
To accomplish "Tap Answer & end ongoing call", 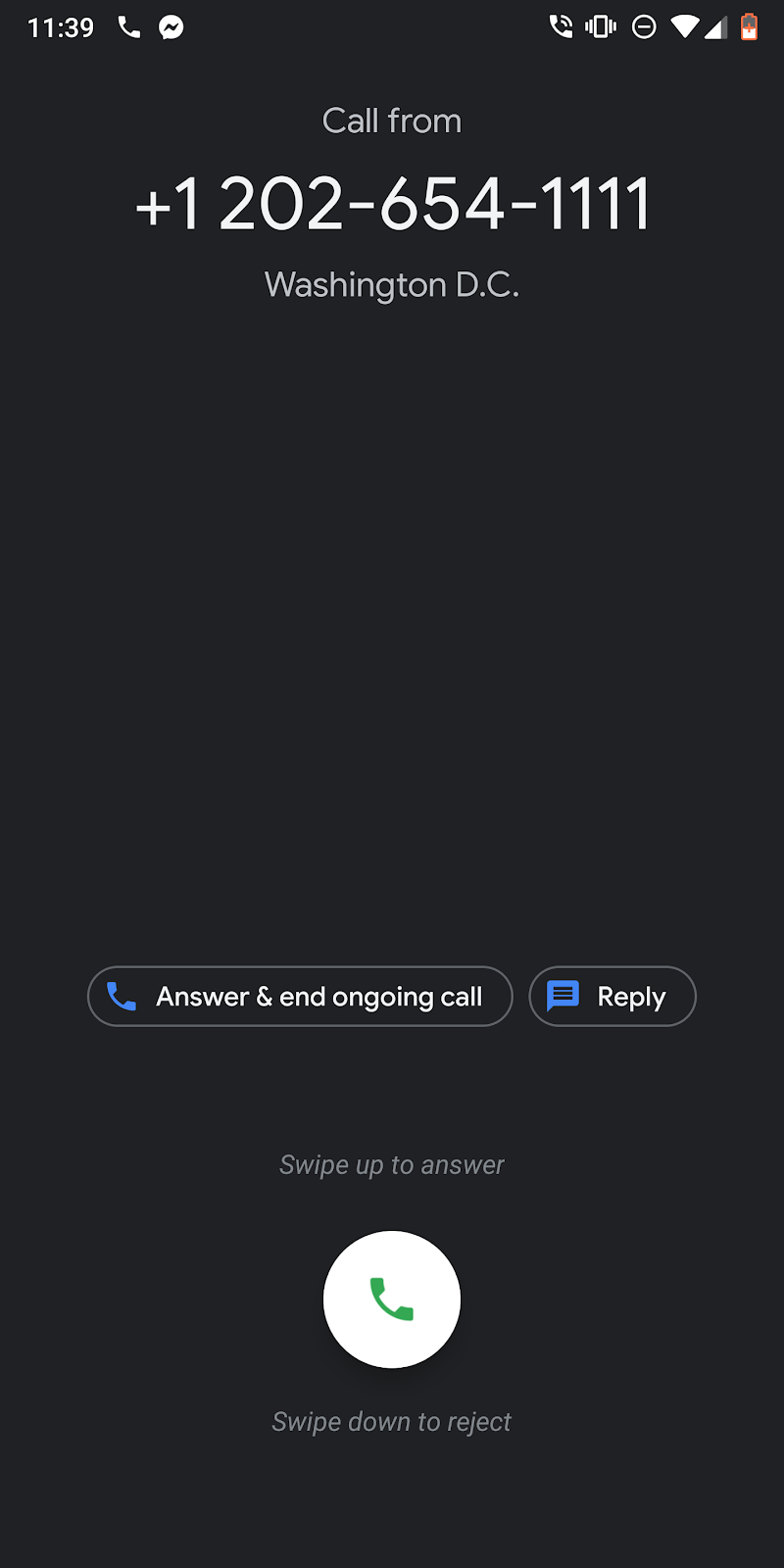I will click(300, 997).
